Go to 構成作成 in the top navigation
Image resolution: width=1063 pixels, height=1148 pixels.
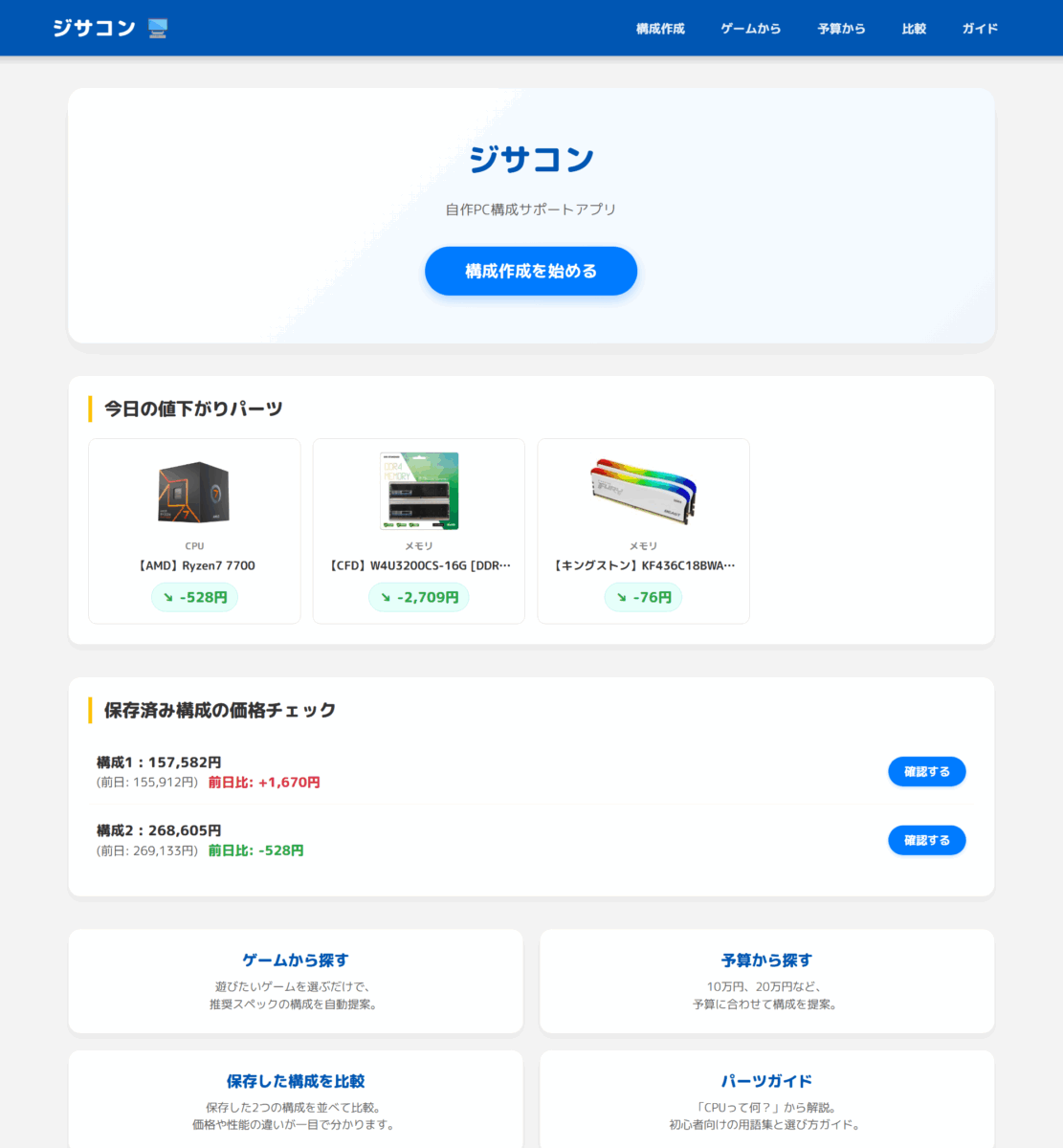[x=660, y=29]
